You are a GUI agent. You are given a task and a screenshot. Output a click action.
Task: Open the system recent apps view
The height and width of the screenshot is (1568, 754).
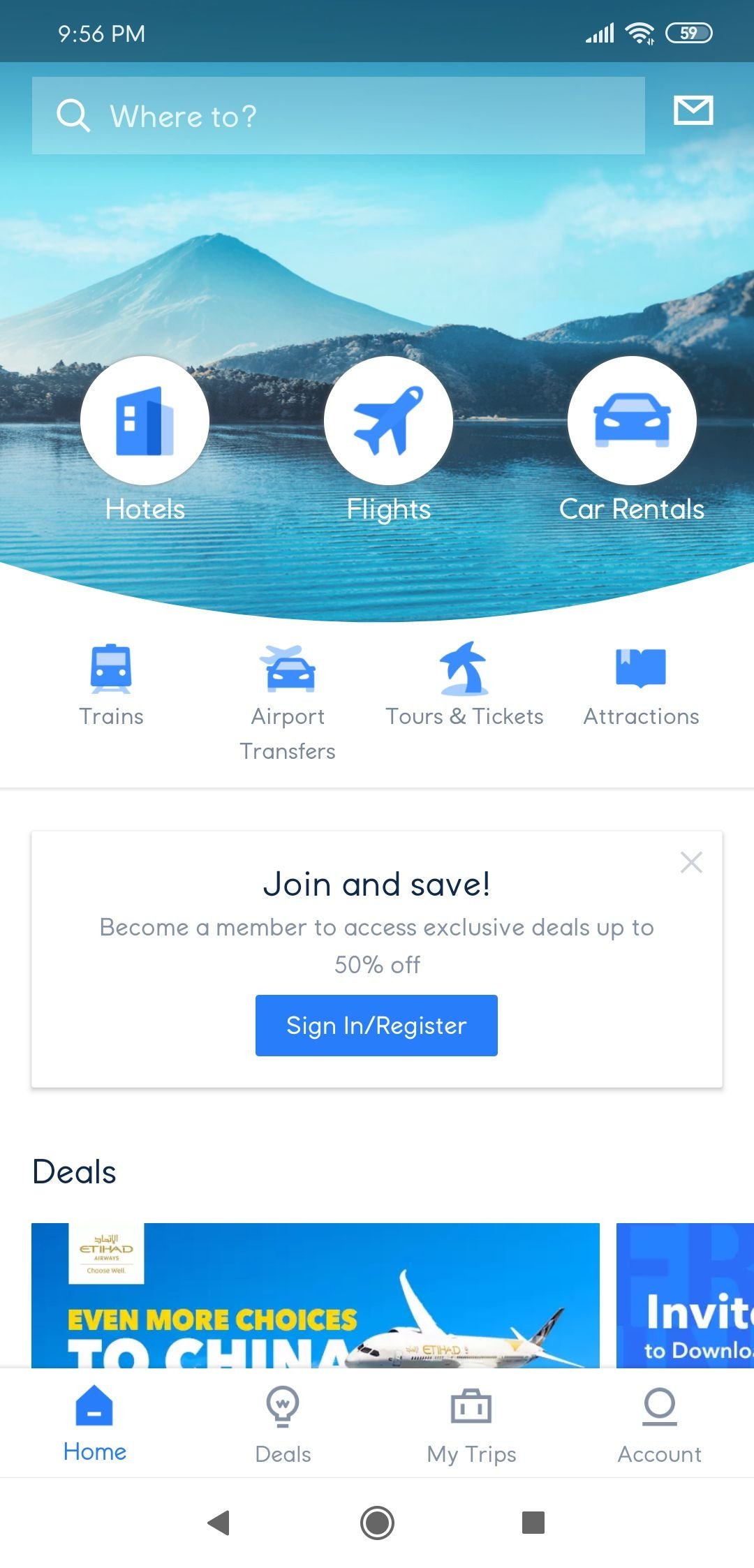[533, 1523]
